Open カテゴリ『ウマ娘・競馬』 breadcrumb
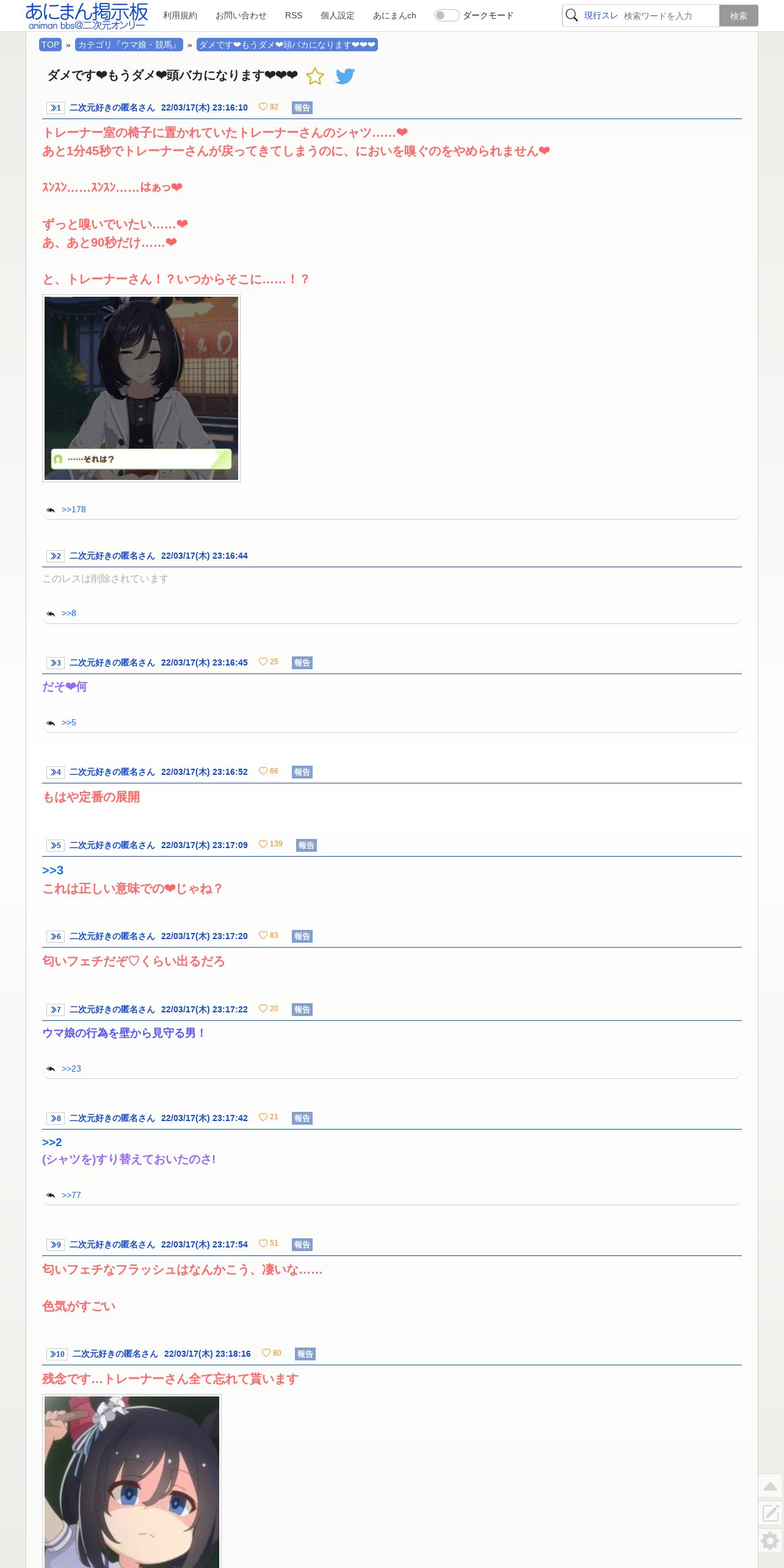784x1568 pixels. click(129, 45)
